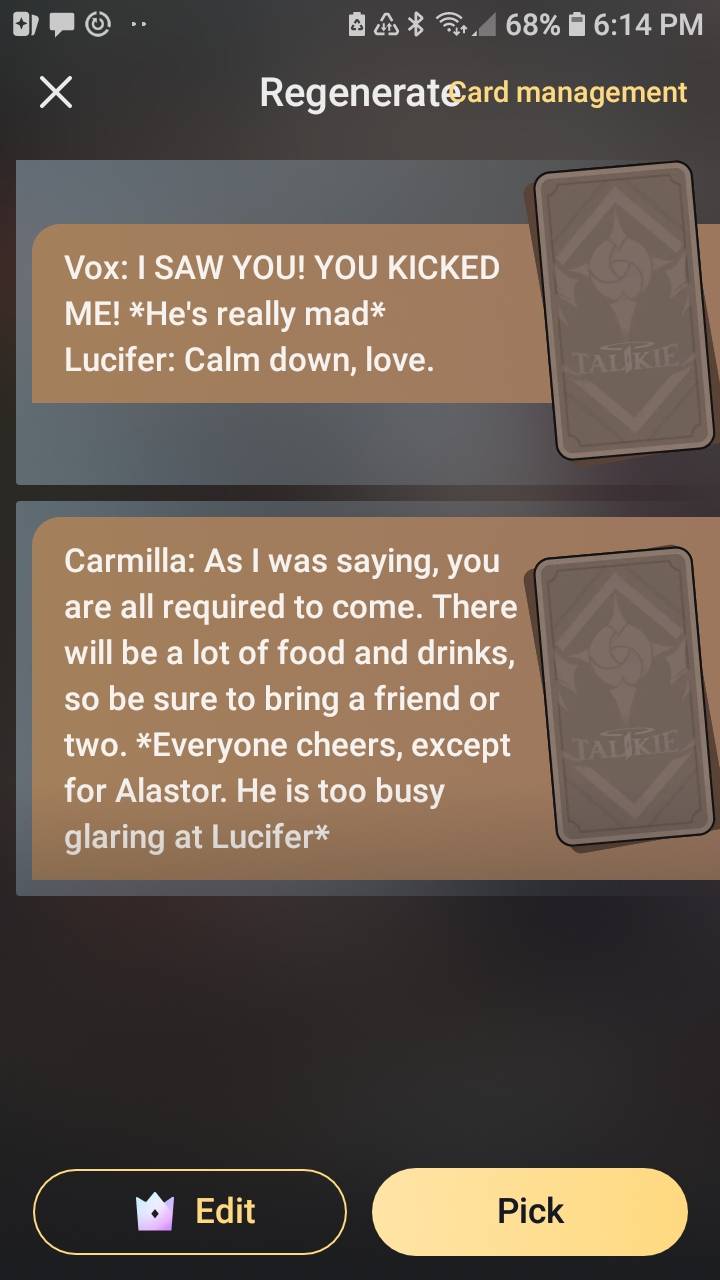The height and width of the screenshot is (1280, 720).
Task: Select the Vox and Lucifer response card
Action: (290, 315)
